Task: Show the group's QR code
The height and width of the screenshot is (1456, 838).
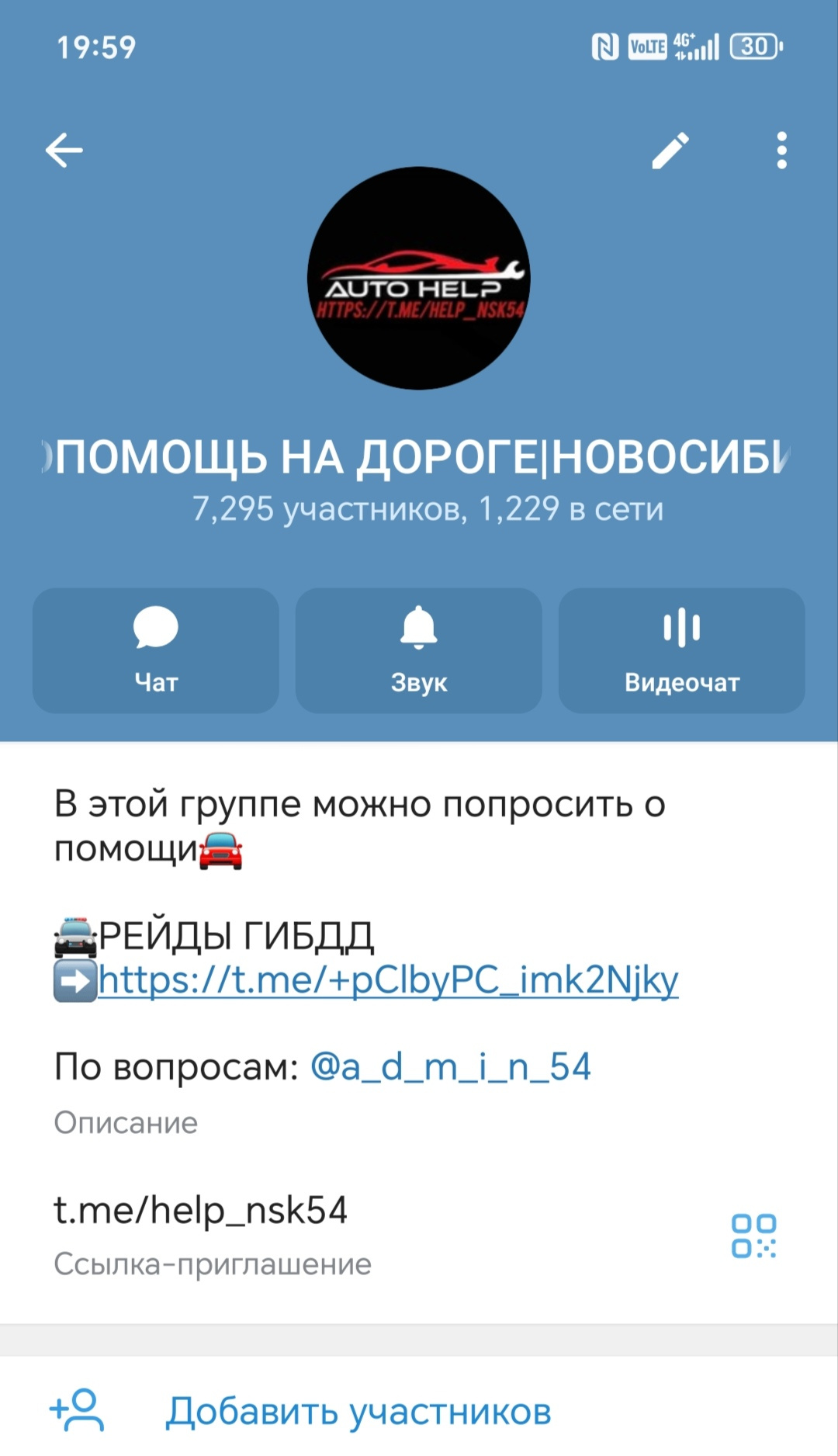Action: pyautogui.click(x=753, y=1236)
